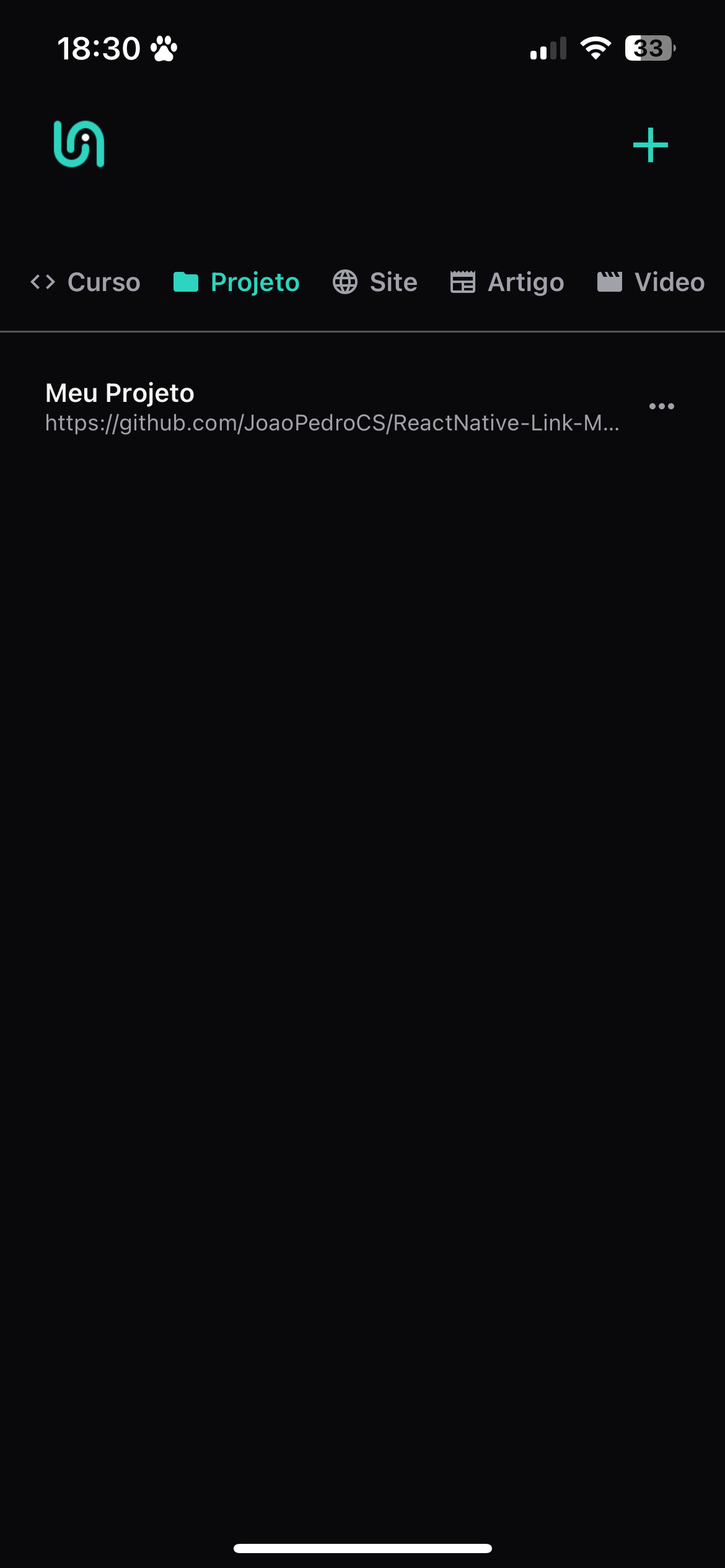Add a new link with the plus icon
Viewport: 725px width, 1568px height.
point(650,145)
